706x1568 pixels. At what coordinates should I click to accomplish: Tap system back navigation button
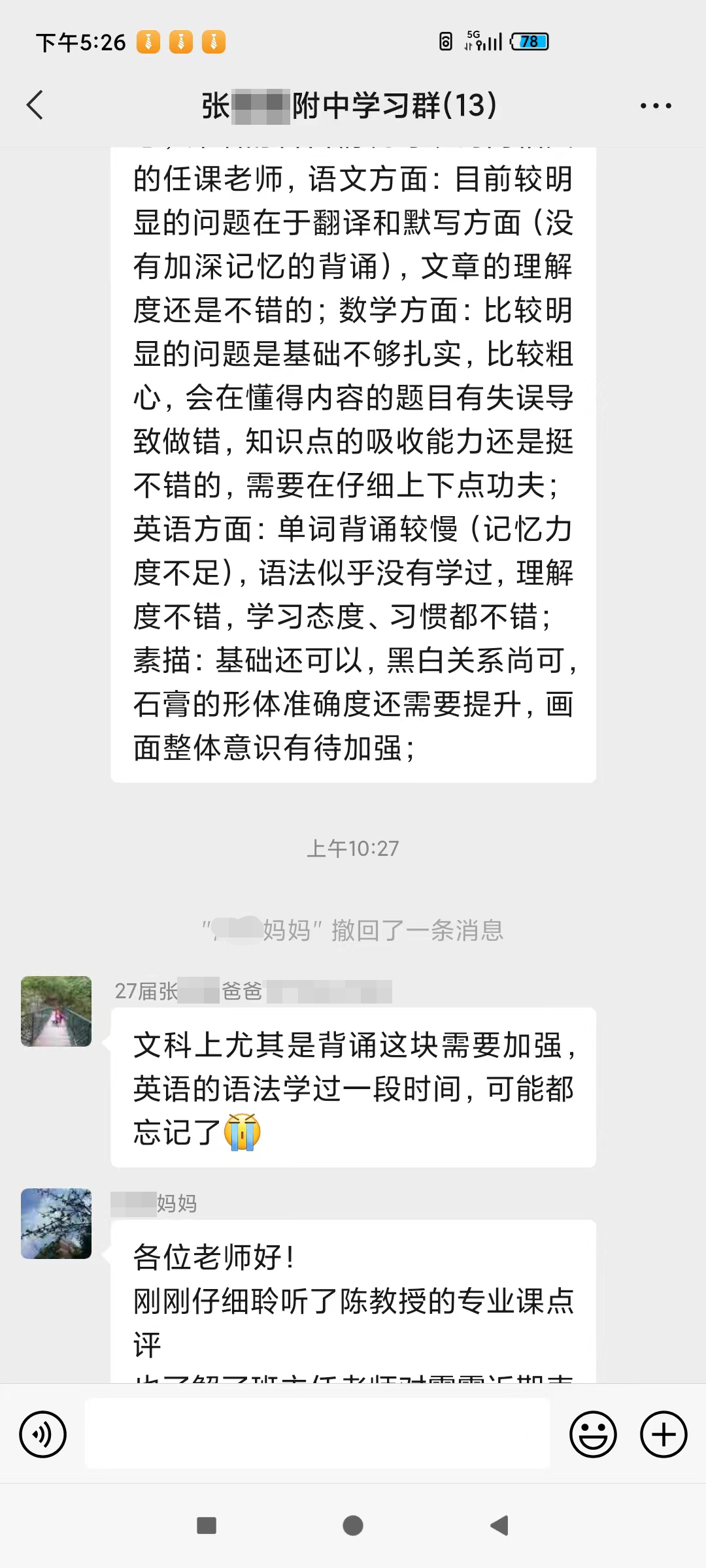tap(499, 1526)
